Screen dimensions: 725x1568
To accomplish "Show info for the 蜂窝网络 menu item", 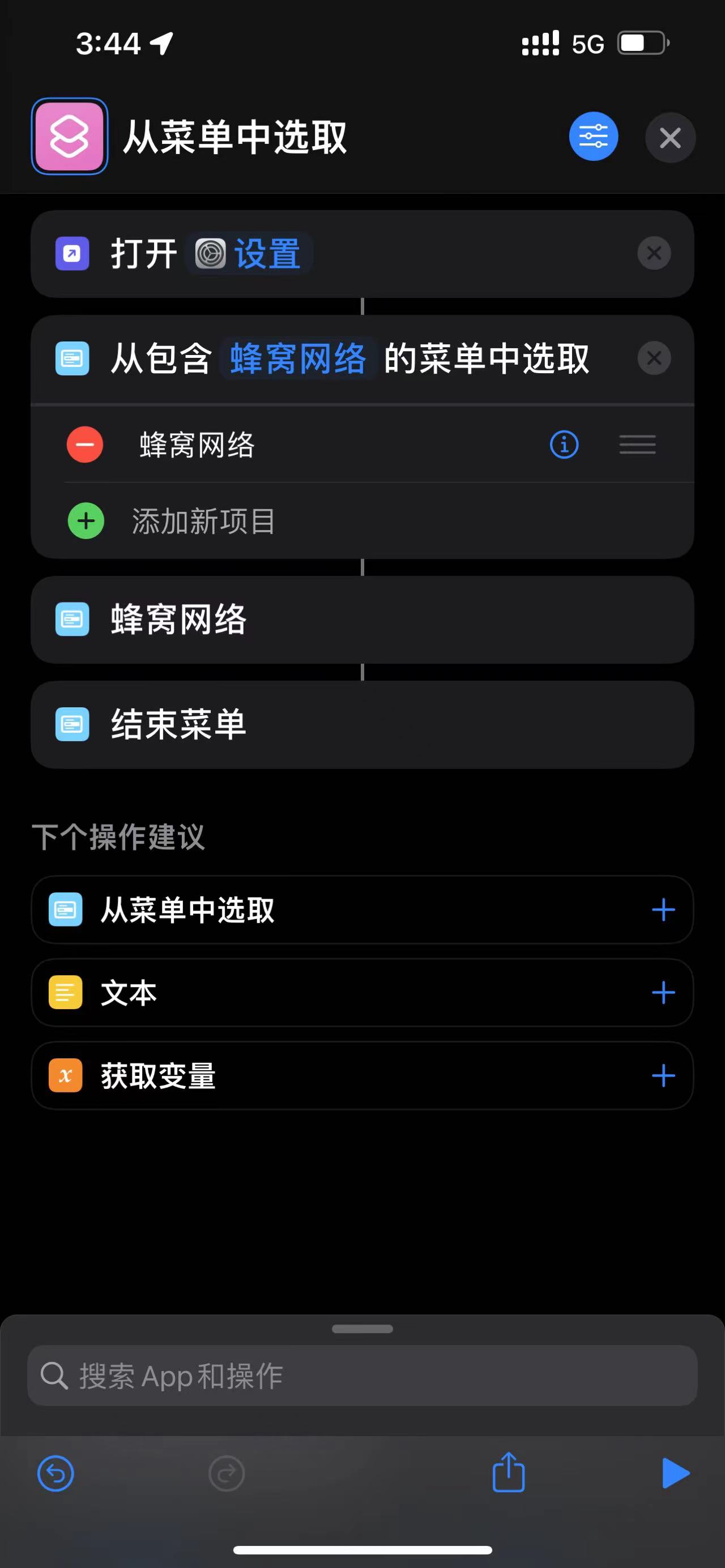I will coord(564,445).
